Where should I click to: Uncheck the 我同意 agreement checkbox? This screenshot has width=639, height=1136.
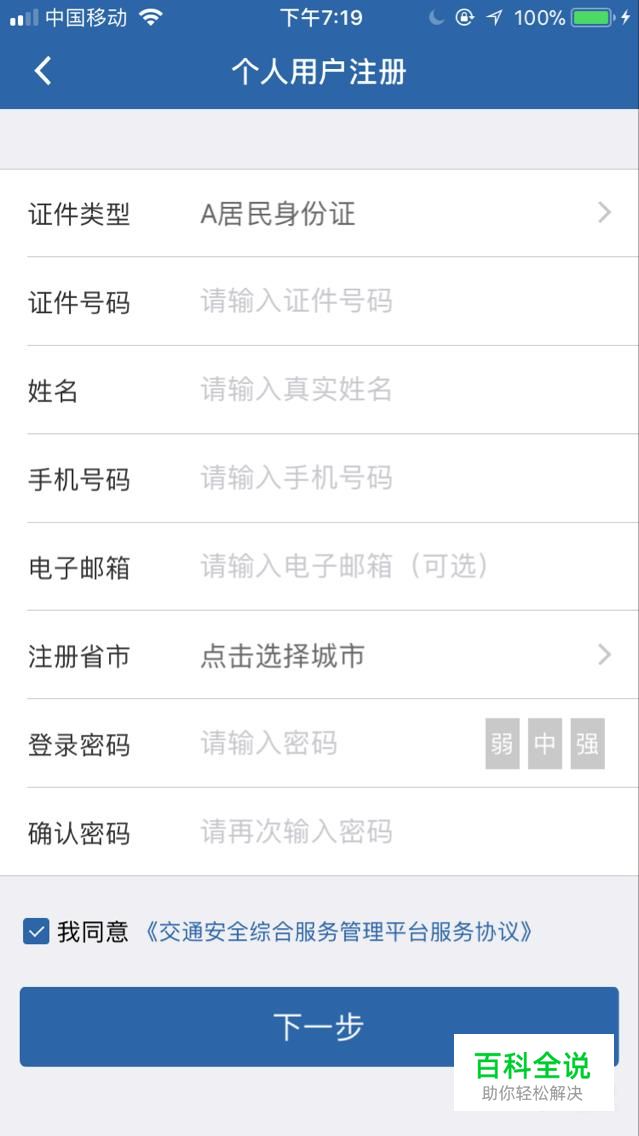pyautogui.click(x=36, y=931)
